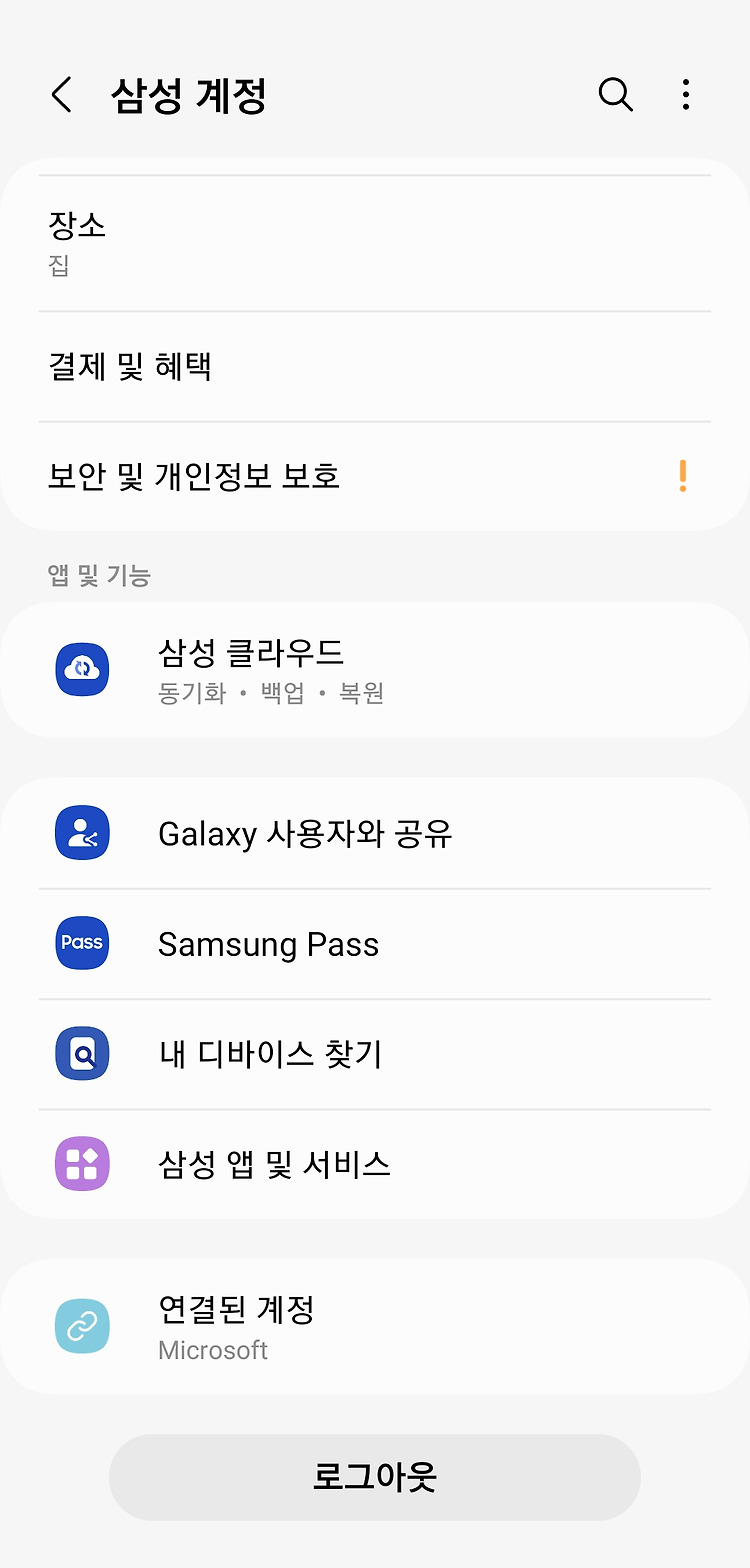This screenshot has height=1568, width=750.
Task: Open Galaxy 사용자와 공유
Action: (x=375, y=833)
